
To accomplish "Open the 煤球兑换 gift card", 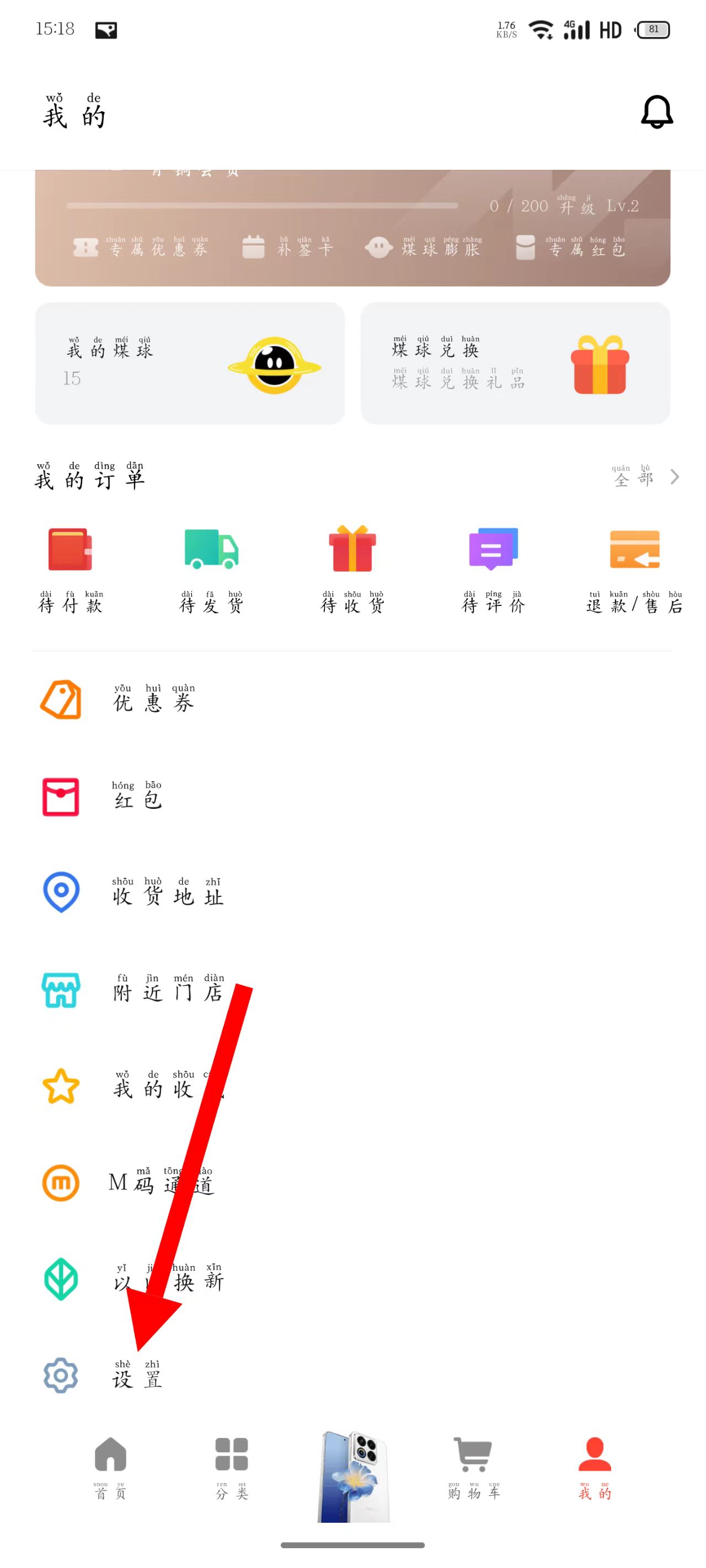I will coord(515,363).
